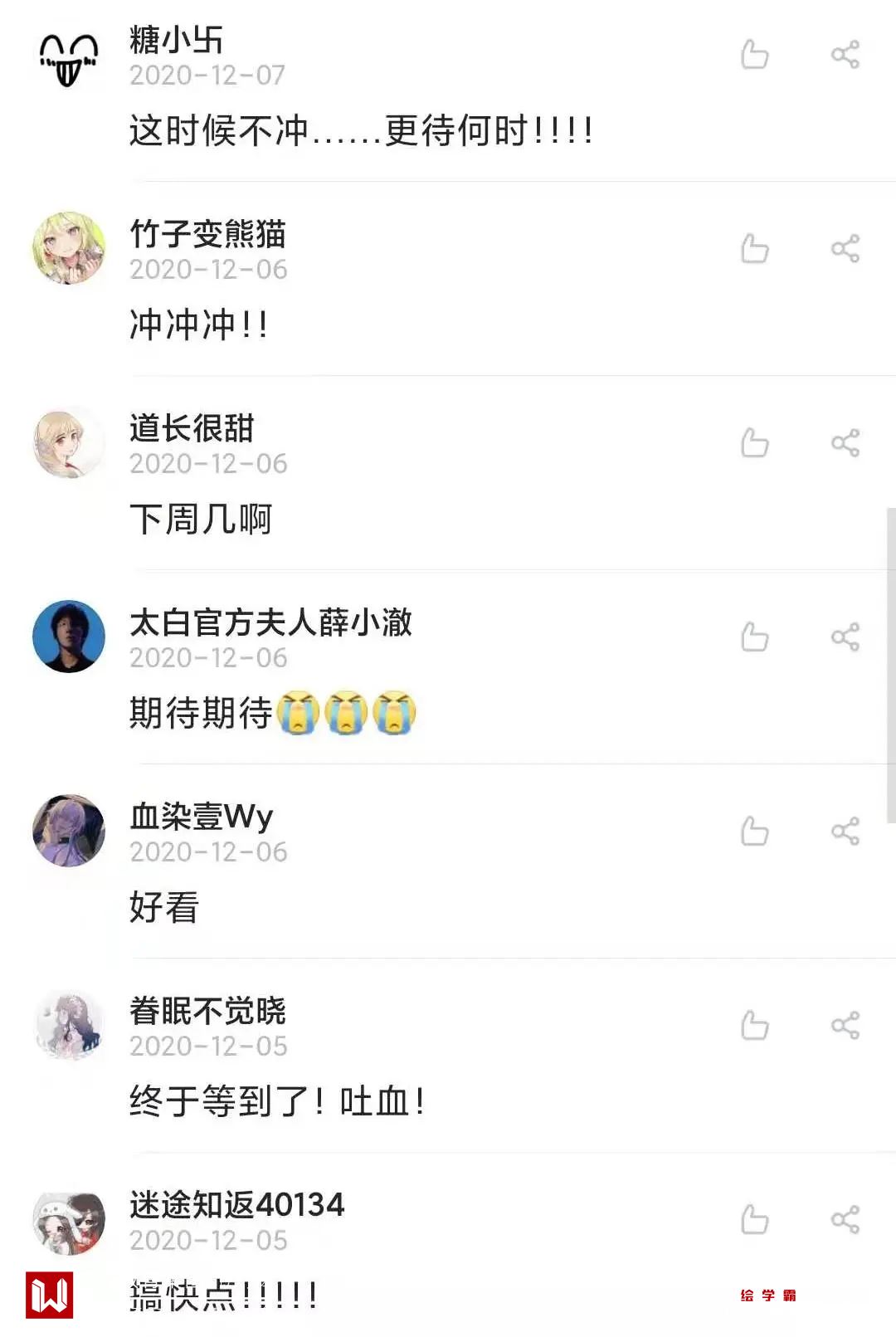Like 眷眠不觉晓's comment
The image size is (896, 1337).
[x=754, y=1026]
